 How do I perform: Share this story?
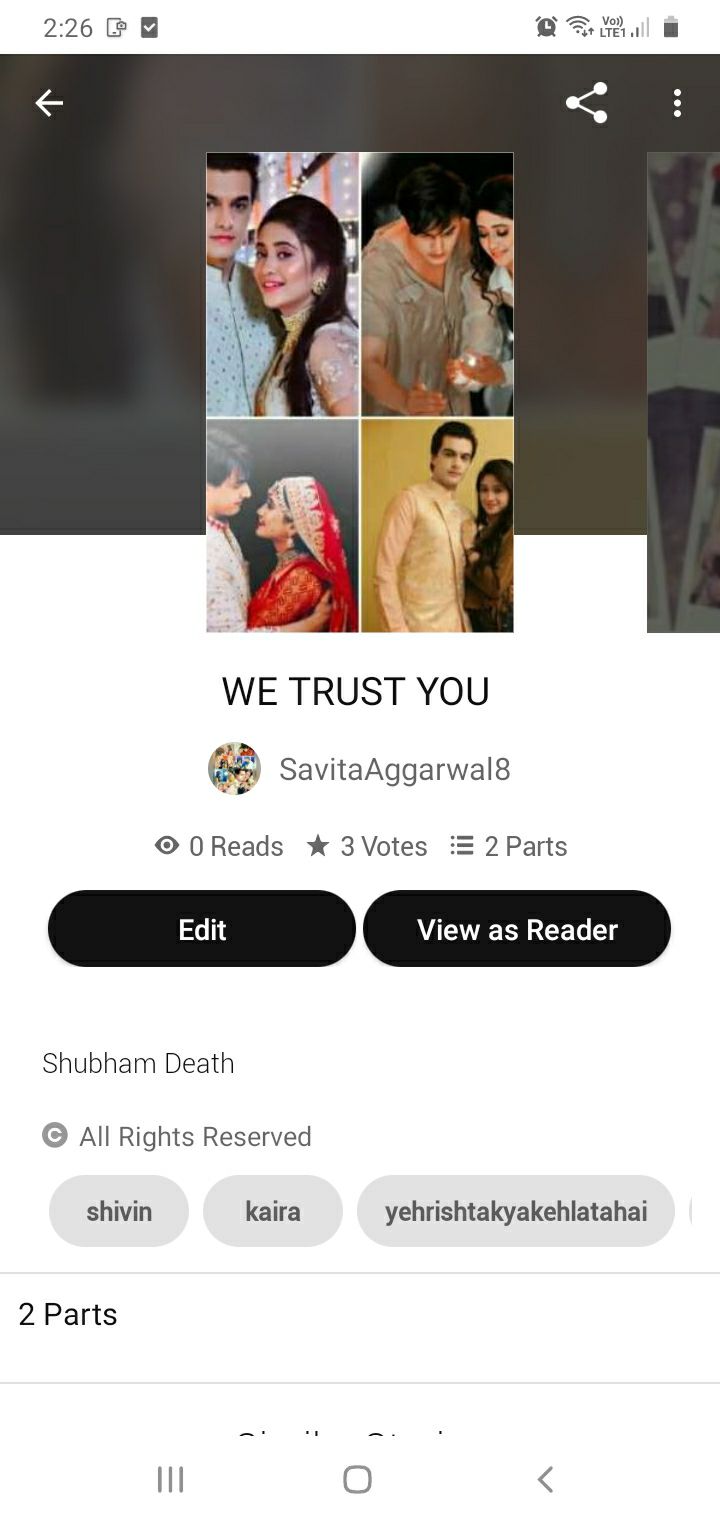tap(586, 103)
